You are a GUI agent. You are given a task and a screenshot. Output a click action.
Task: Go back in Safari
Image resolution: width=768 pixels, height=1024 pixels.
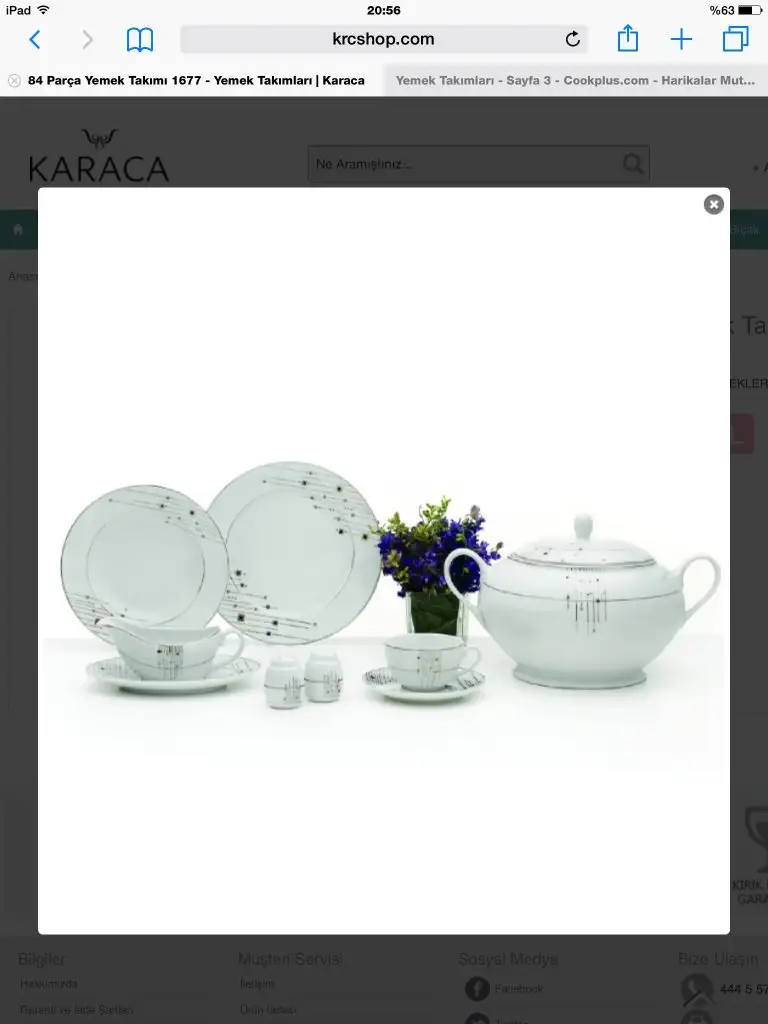pos(35,40)
